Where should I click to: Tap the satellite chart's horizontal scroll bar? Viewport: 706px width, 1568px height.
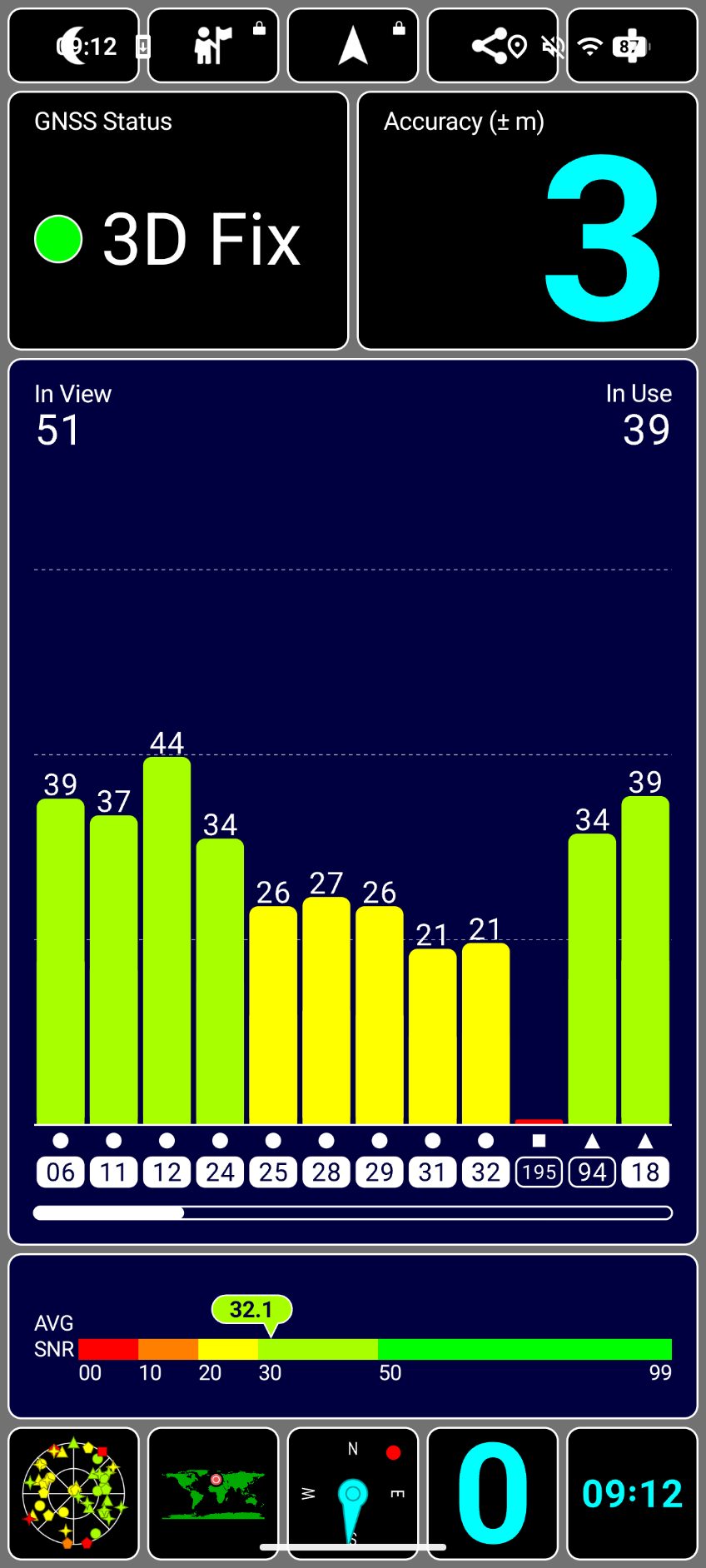point(353,1212)
